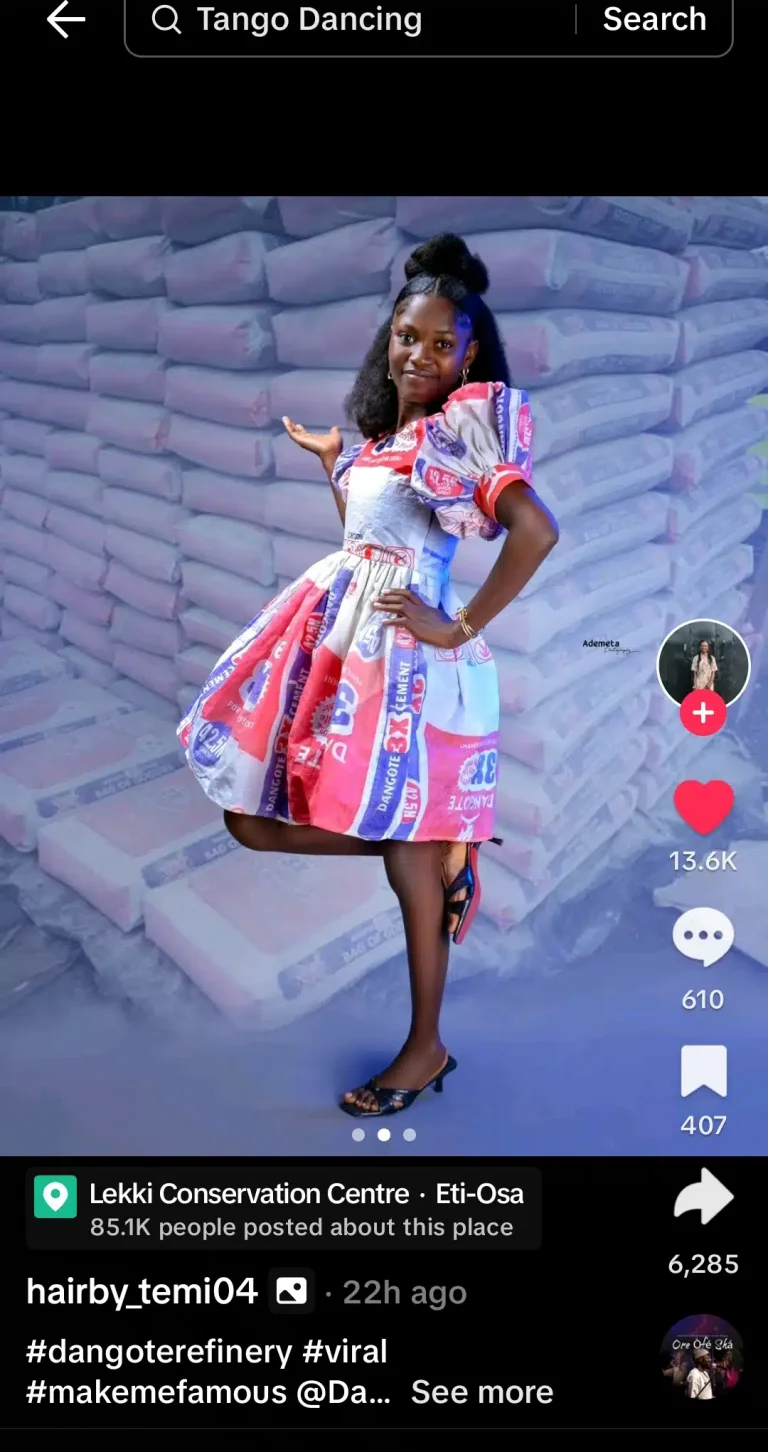
Task: Tap the Tango Dancing search field
Action: click(x=350, y=20)
